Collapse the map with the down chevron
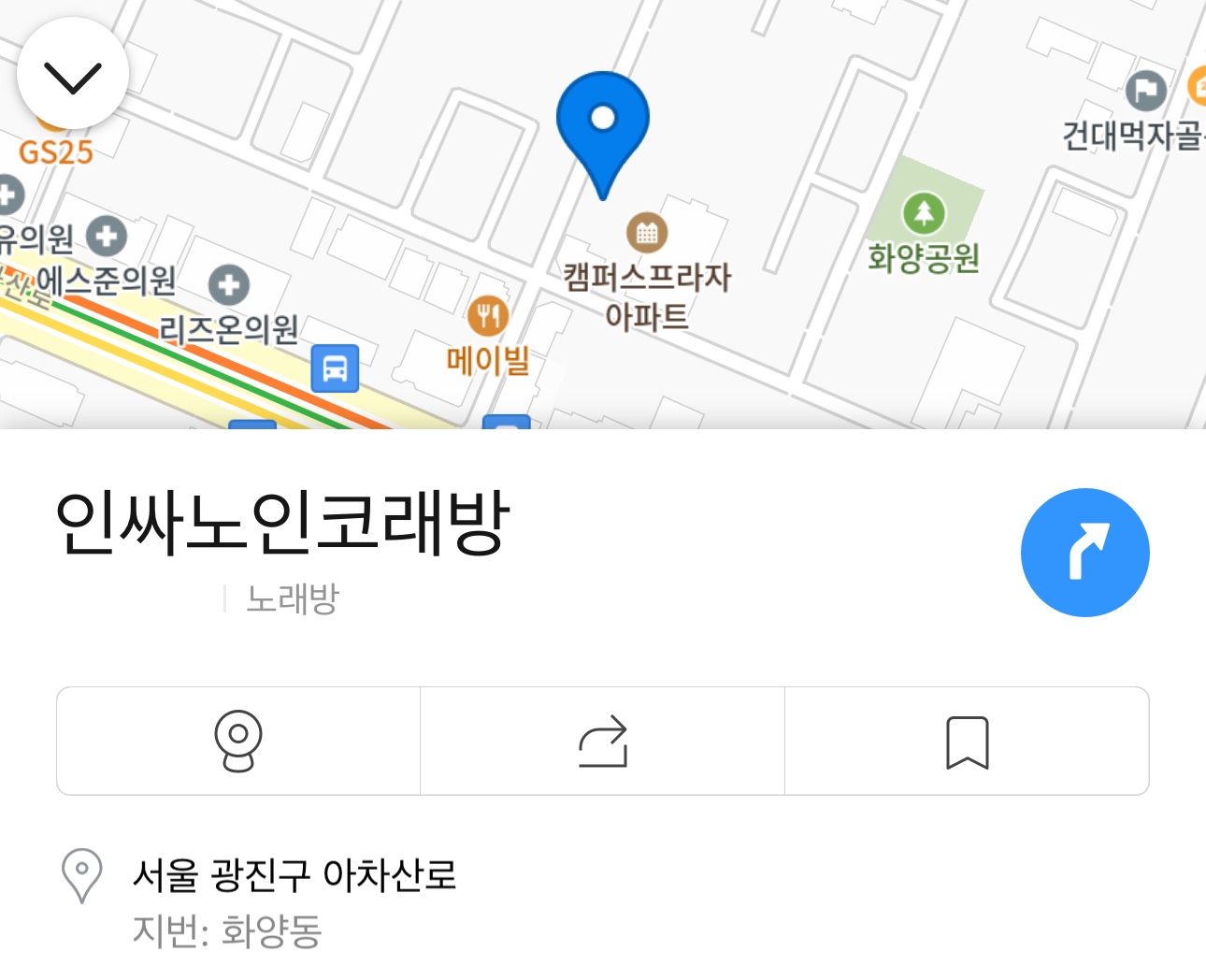This screenshot has height=980, width=1206. [72, 75]
